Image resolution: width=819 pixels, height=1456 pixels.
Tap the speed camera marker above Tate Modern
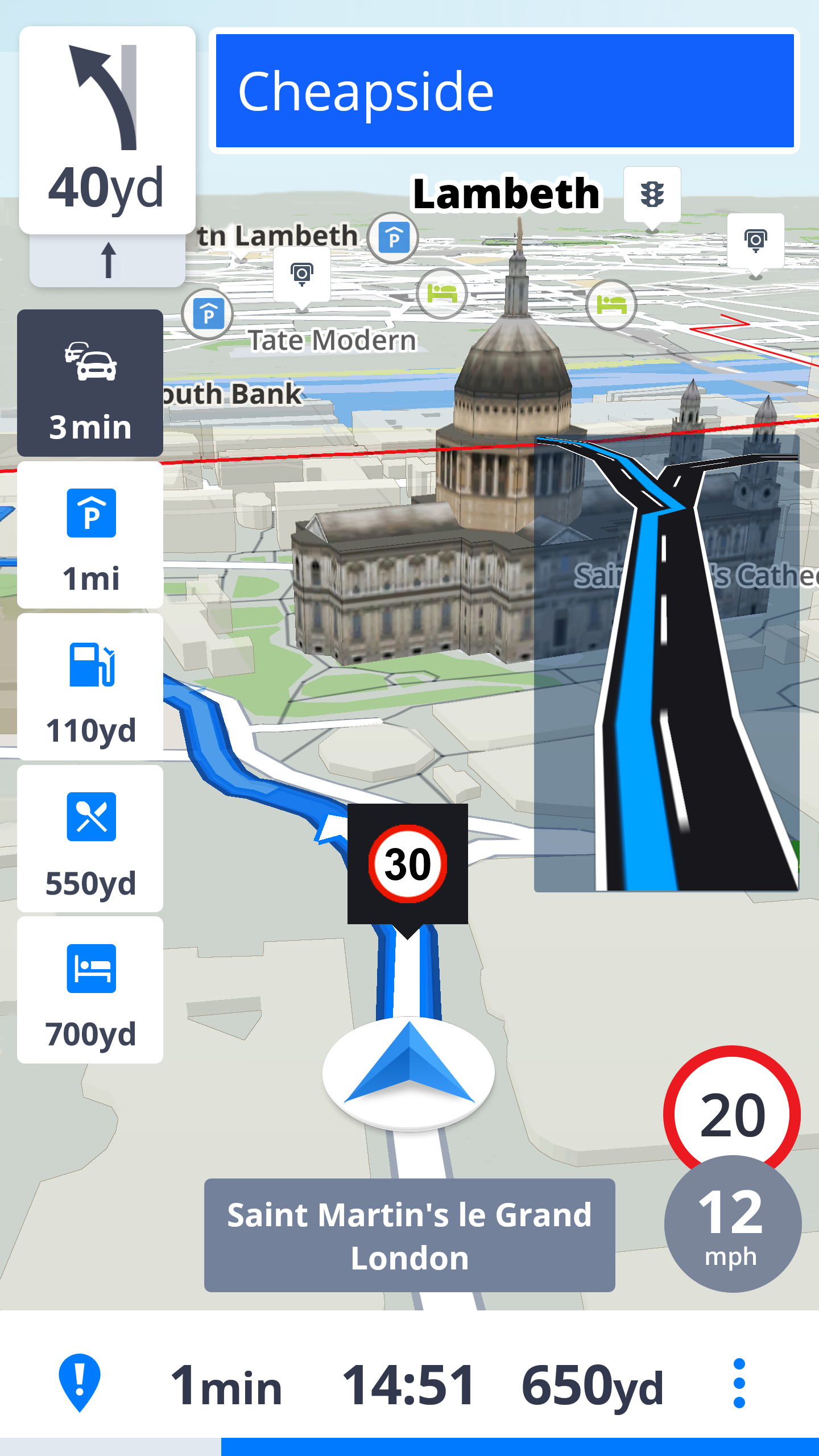coord(301,275)
